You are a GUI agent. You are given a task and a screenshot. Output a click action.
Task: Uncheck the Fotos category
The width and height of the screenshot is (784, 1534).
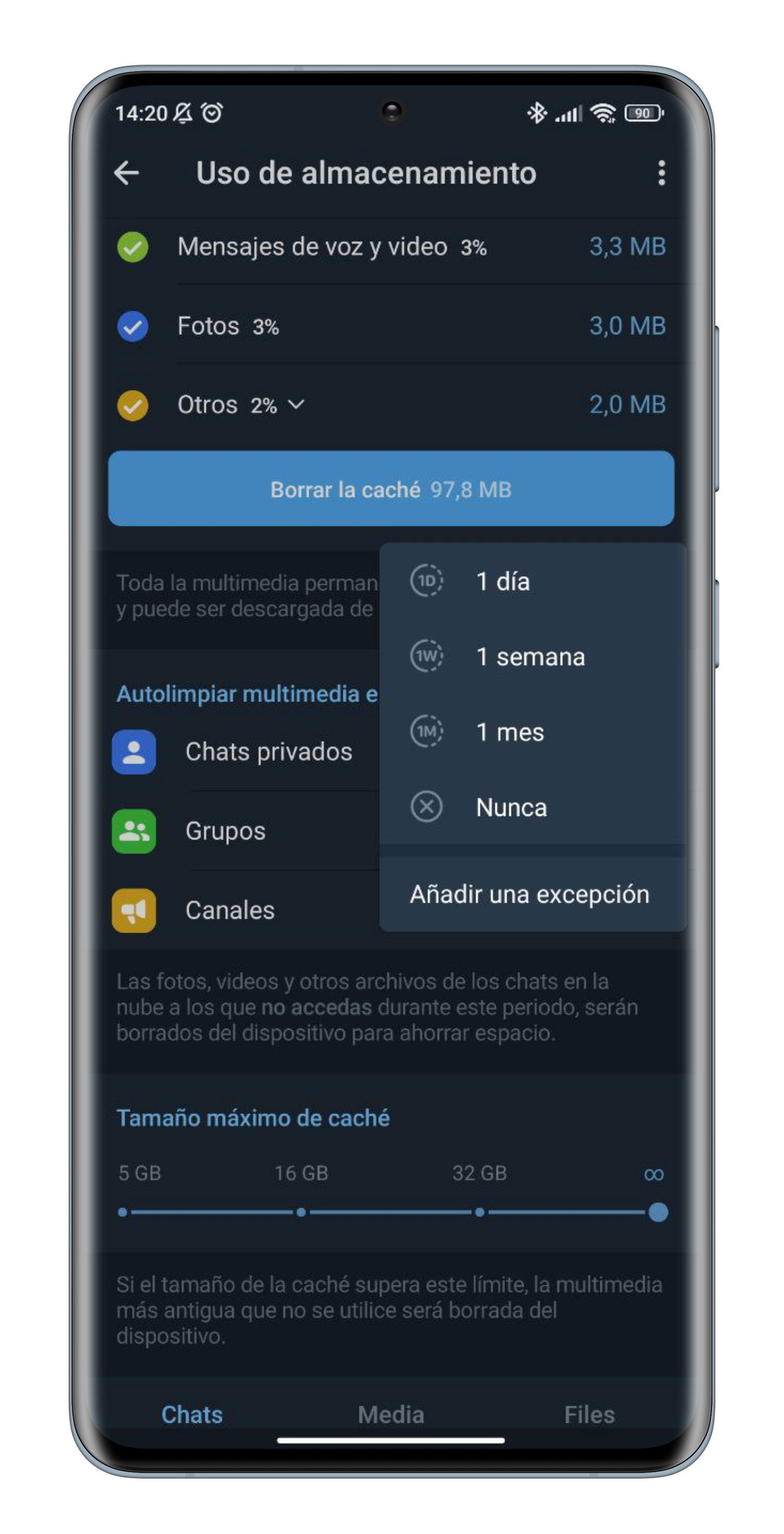(133, 326)
